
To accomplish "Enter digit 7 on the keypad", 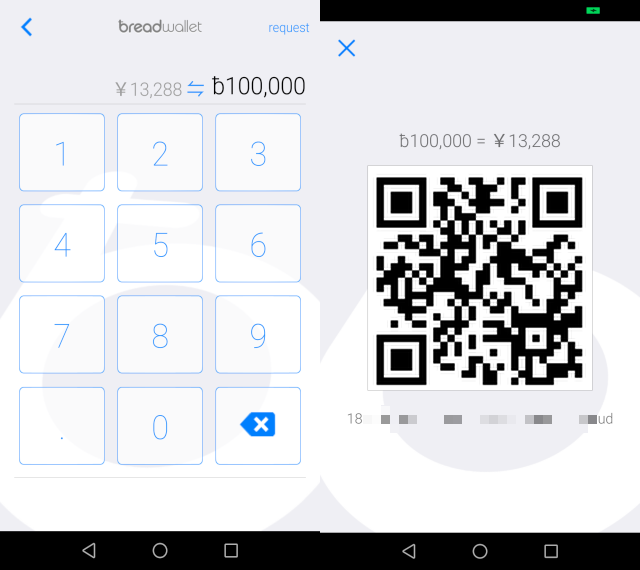I will [x=62, y=335].
